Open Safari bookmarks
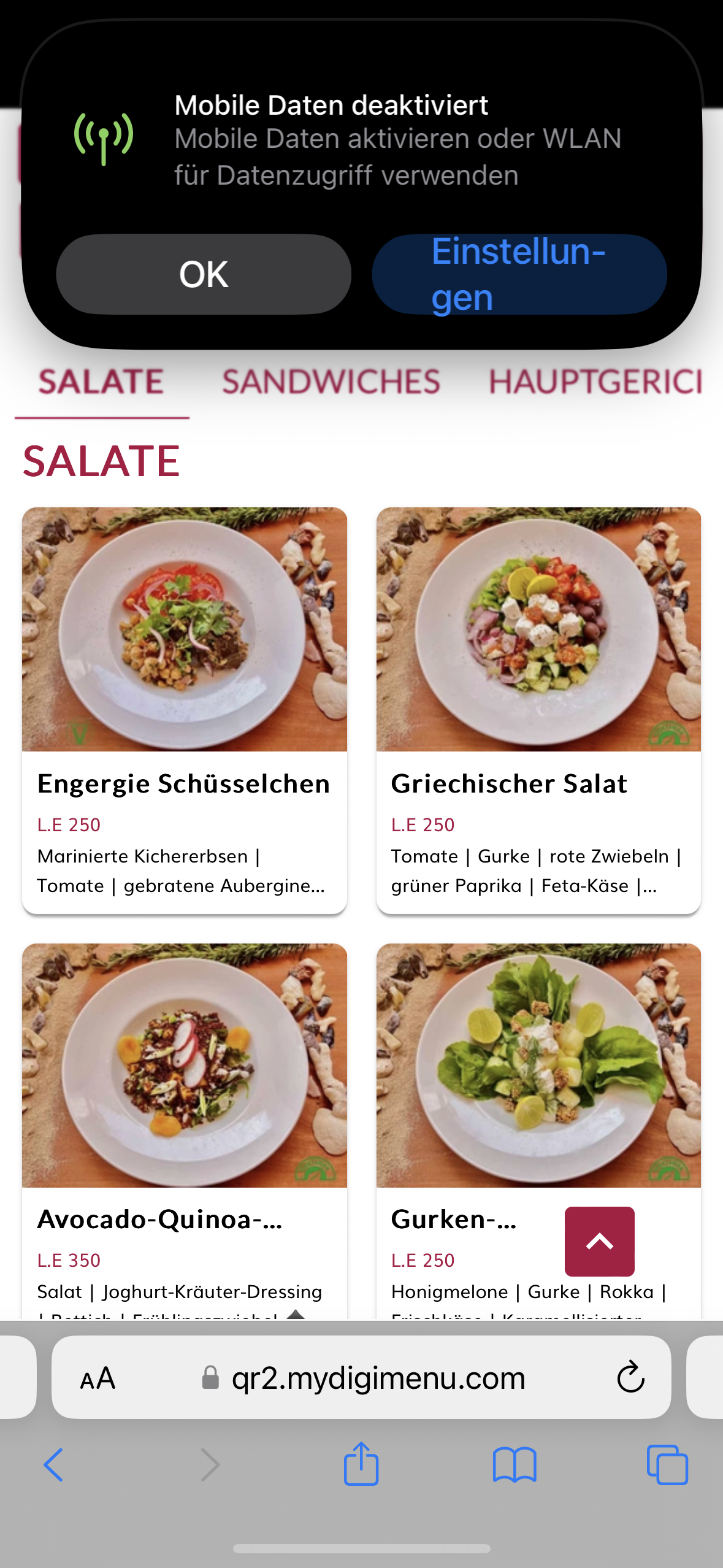The height and width of the screenshot is (1568, 723). pyautogui.click(x=514, y=1465)
